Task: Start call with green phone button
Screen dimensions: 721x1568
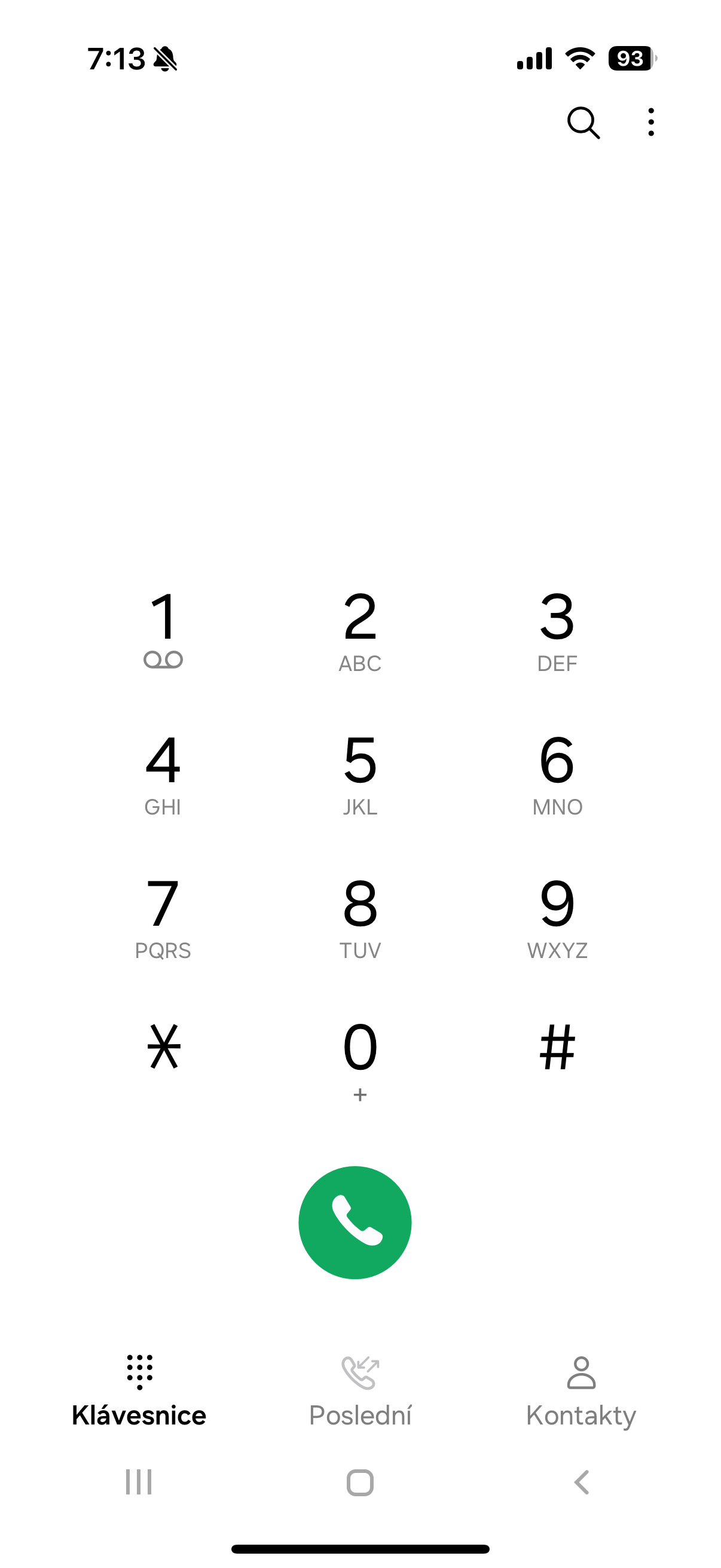Action: pos(355,1222)
